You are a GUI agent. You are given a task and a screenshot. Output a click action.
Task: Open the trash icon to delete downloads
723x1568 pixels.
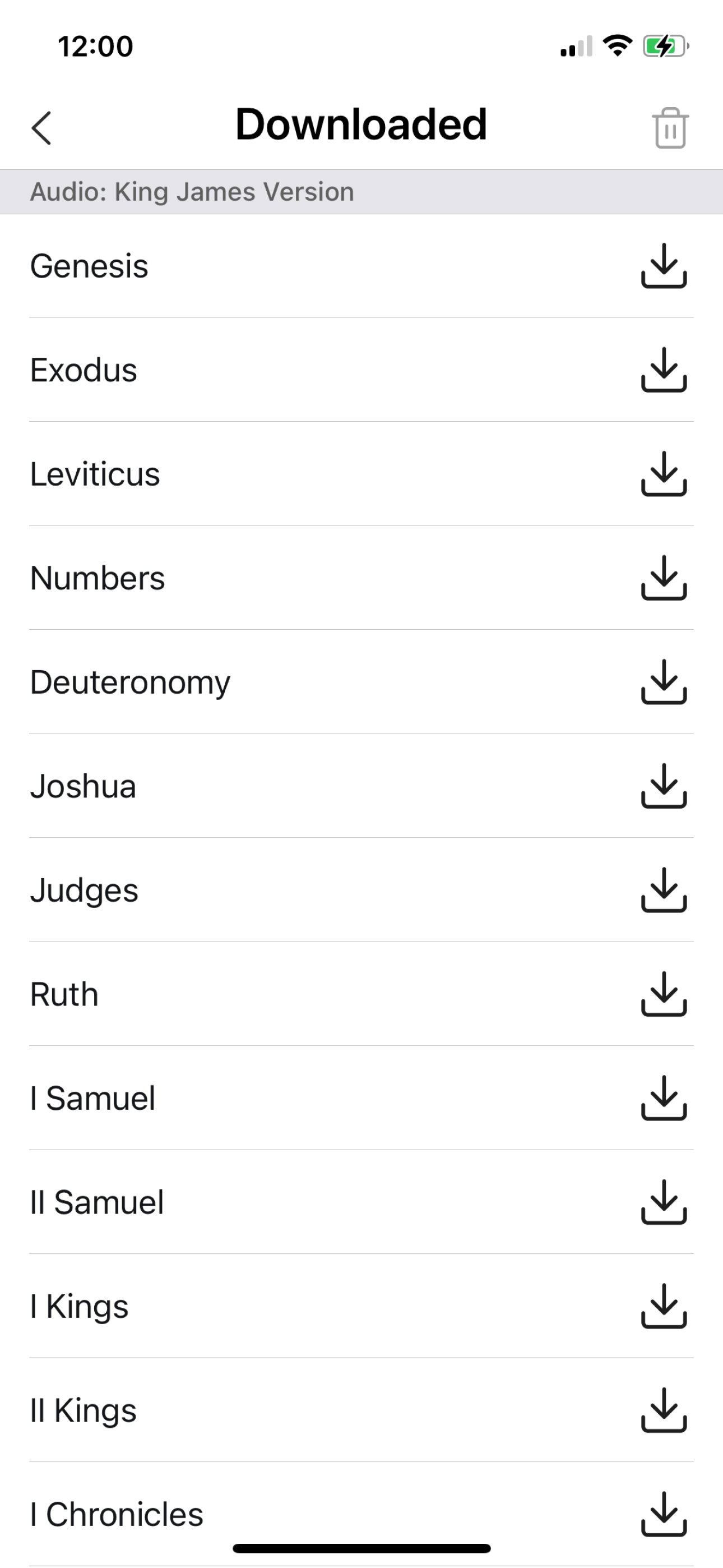671,128
